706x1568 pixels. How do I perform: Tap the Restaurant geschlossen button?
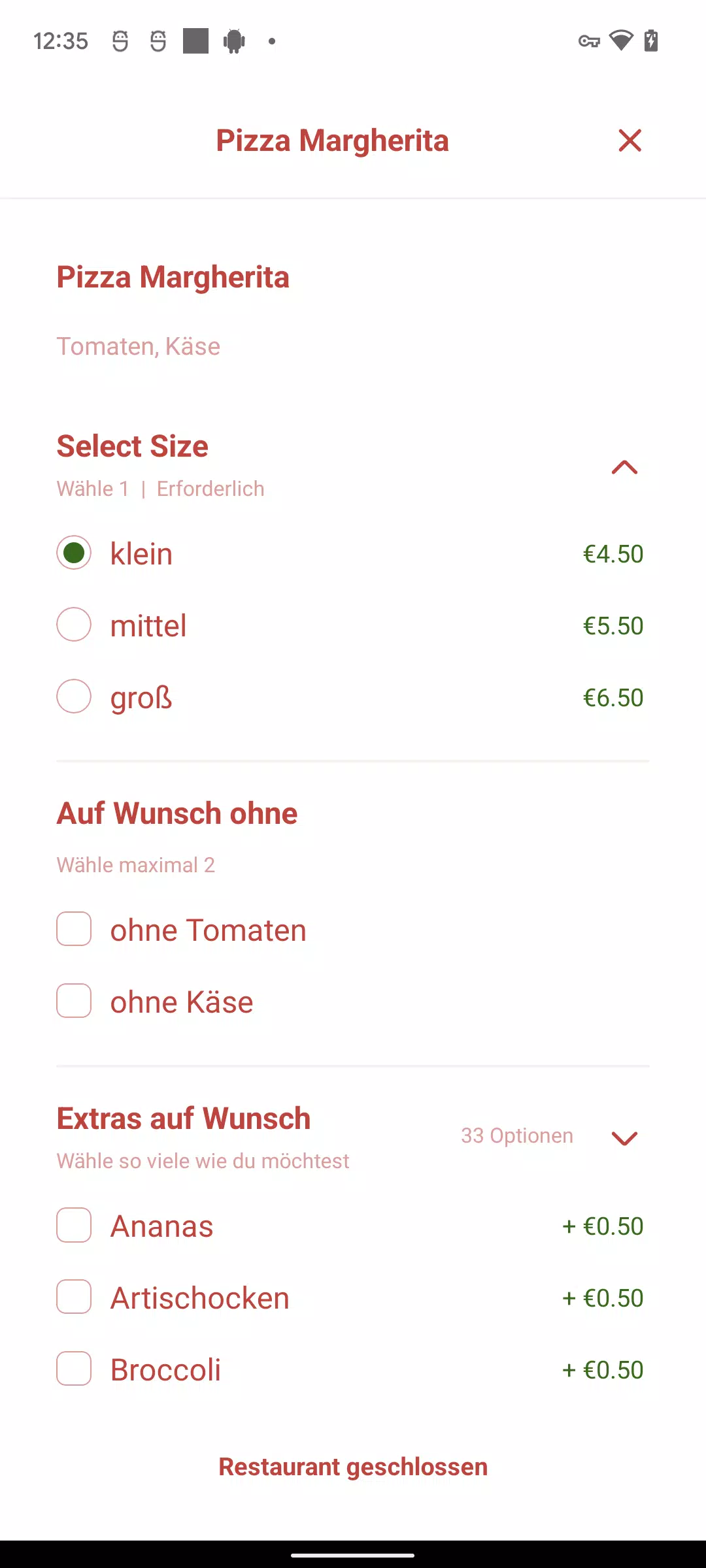(353, 1467)
